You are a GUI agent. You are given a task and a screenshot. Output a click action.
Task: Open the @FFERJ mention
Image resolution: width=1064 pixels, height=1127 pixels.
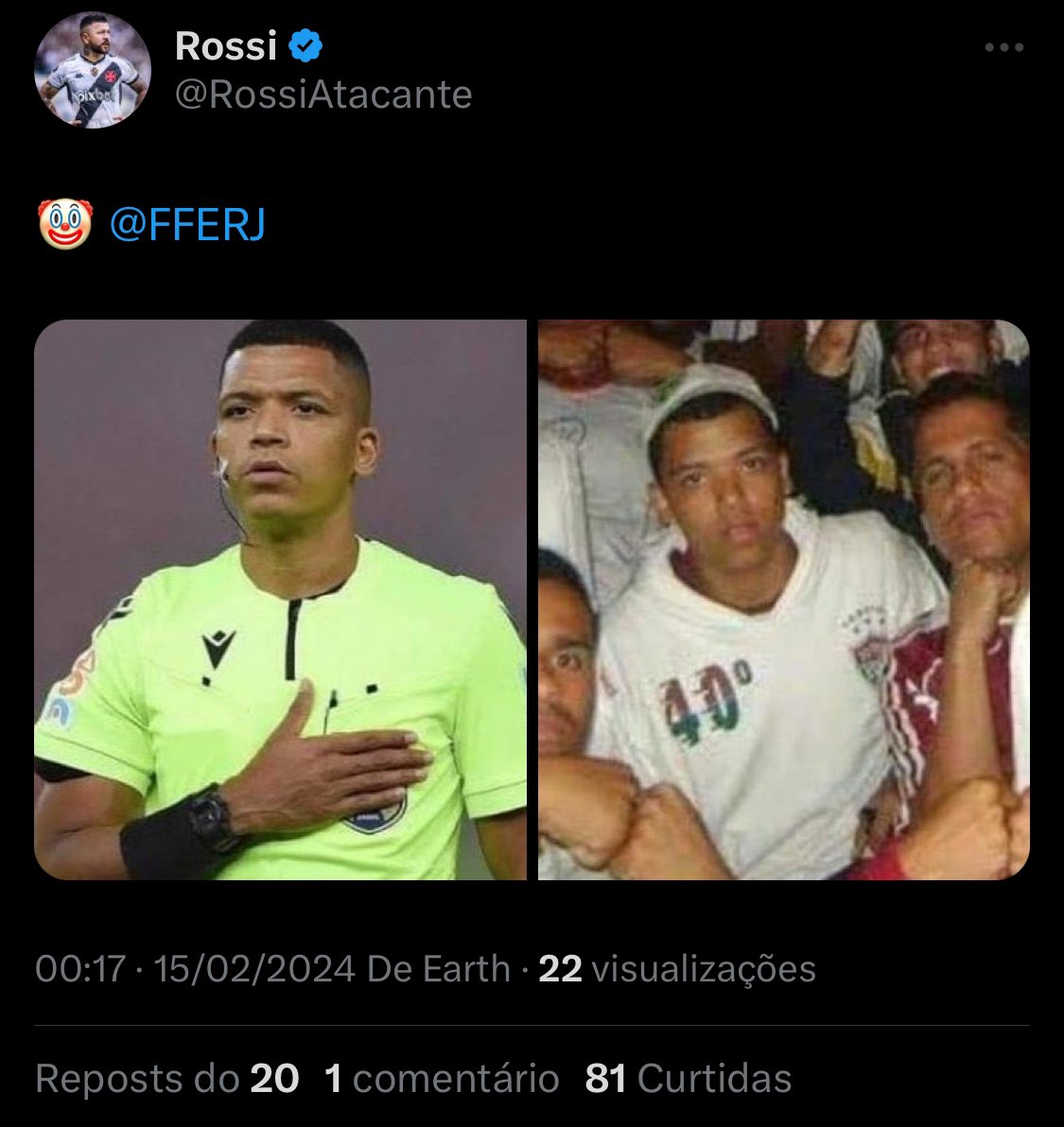187,225
